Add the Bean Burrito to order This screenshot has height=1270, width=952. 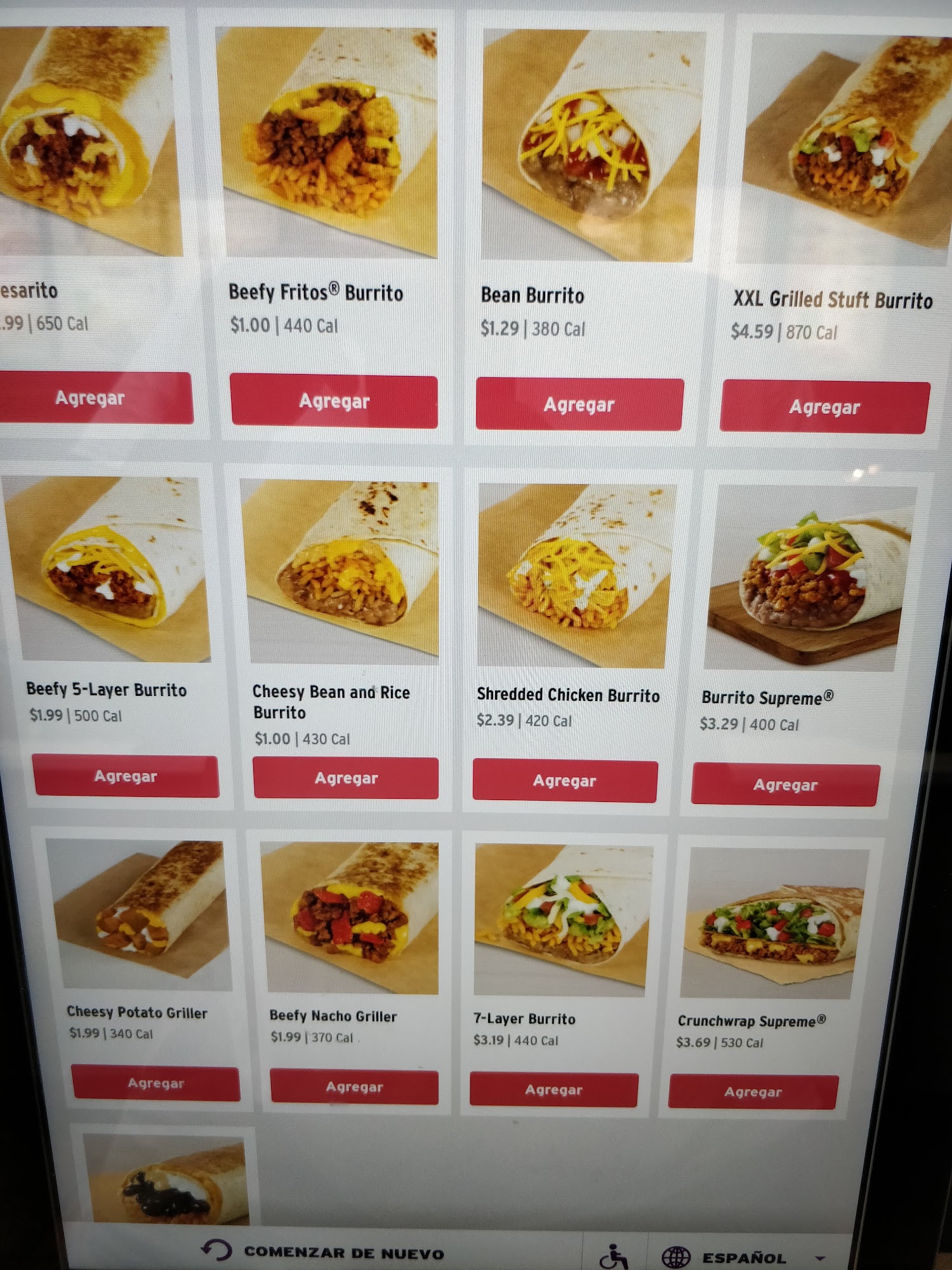pos(579,404)
